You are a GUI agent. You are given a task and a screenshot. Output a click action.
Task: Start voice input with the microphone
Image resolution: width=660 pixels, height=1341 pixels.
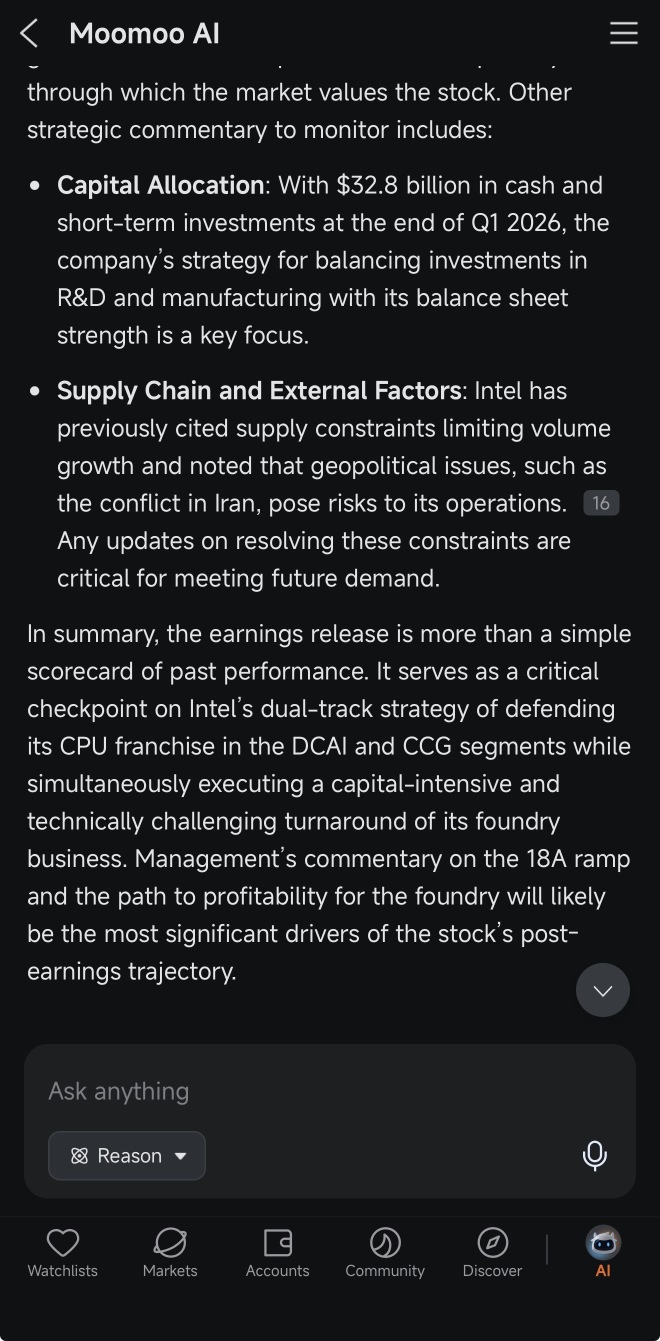pos(595,1155)
